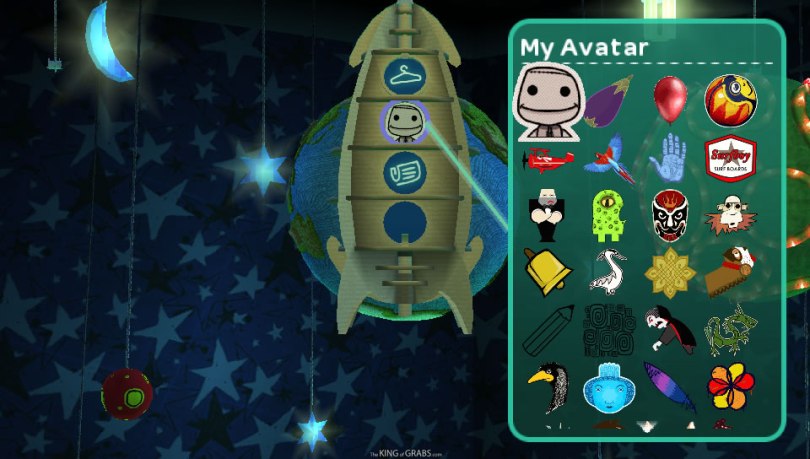Select the red opera mask sticker

point(669,214)
